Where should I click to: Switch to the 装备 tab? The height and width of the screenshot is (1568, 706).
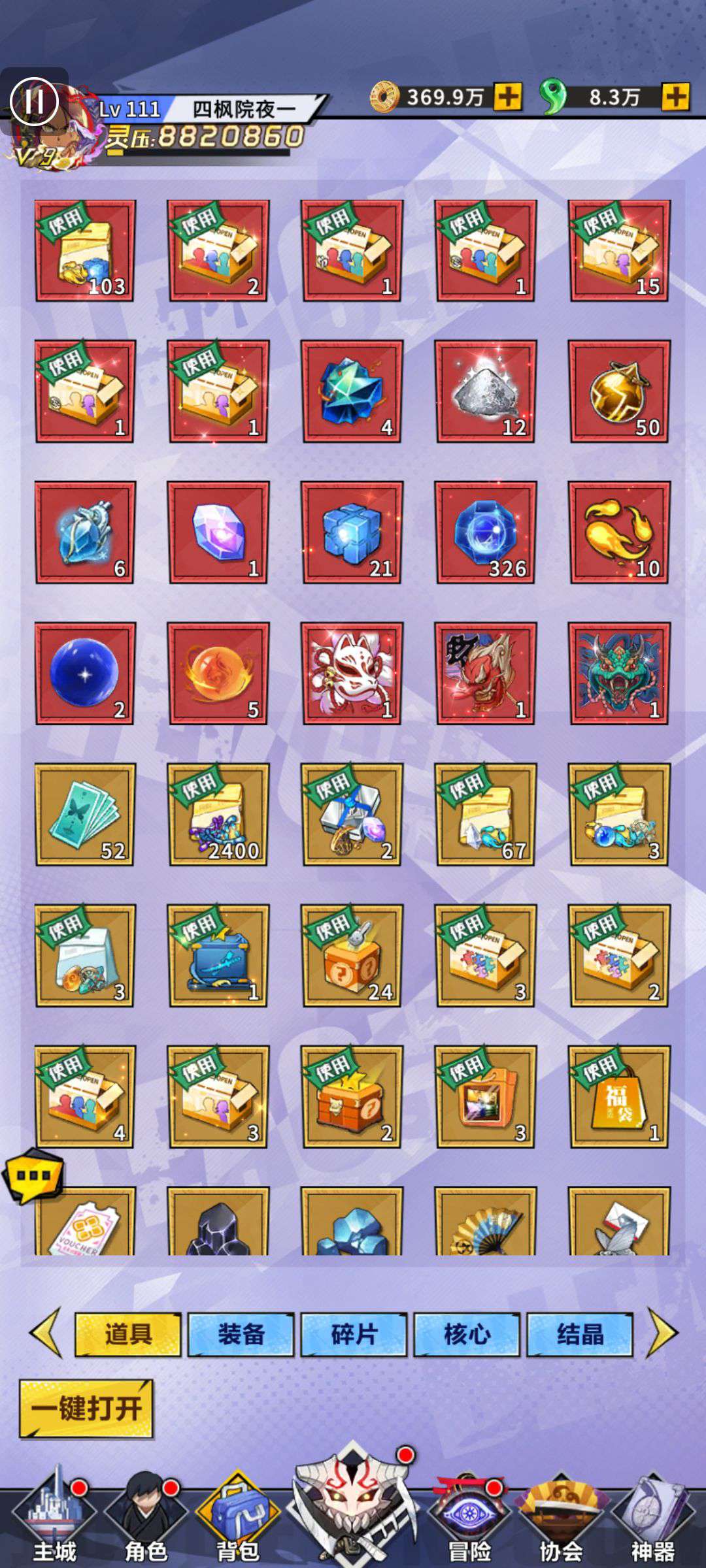241,1335
